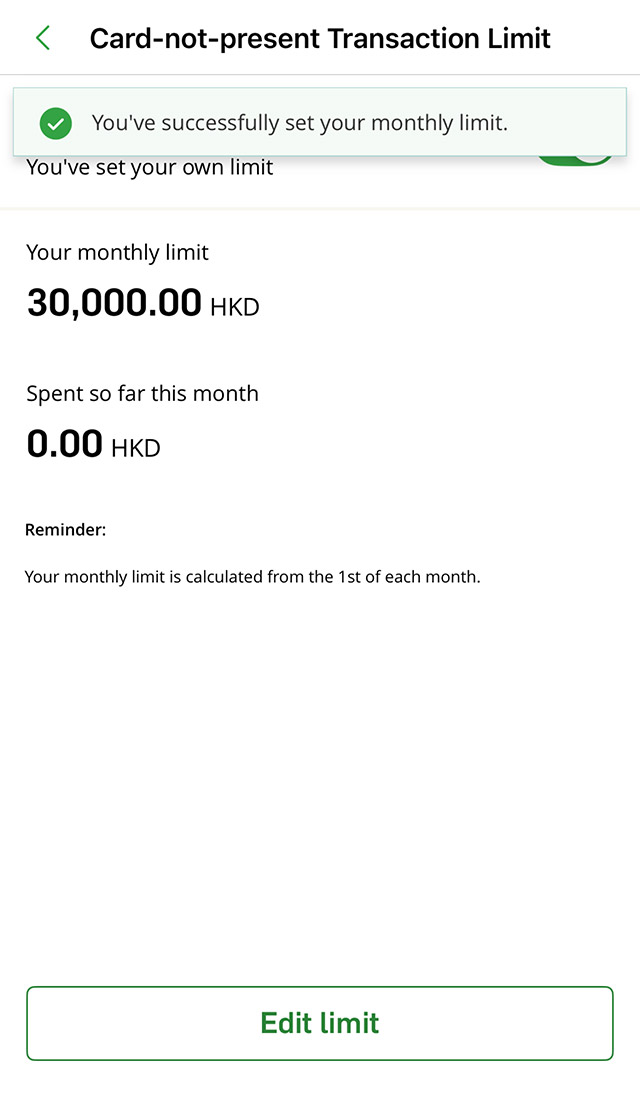Tap the Edit limit button
The height and width of the screenshot is (1100, 640).
[x=320, y=1023]
